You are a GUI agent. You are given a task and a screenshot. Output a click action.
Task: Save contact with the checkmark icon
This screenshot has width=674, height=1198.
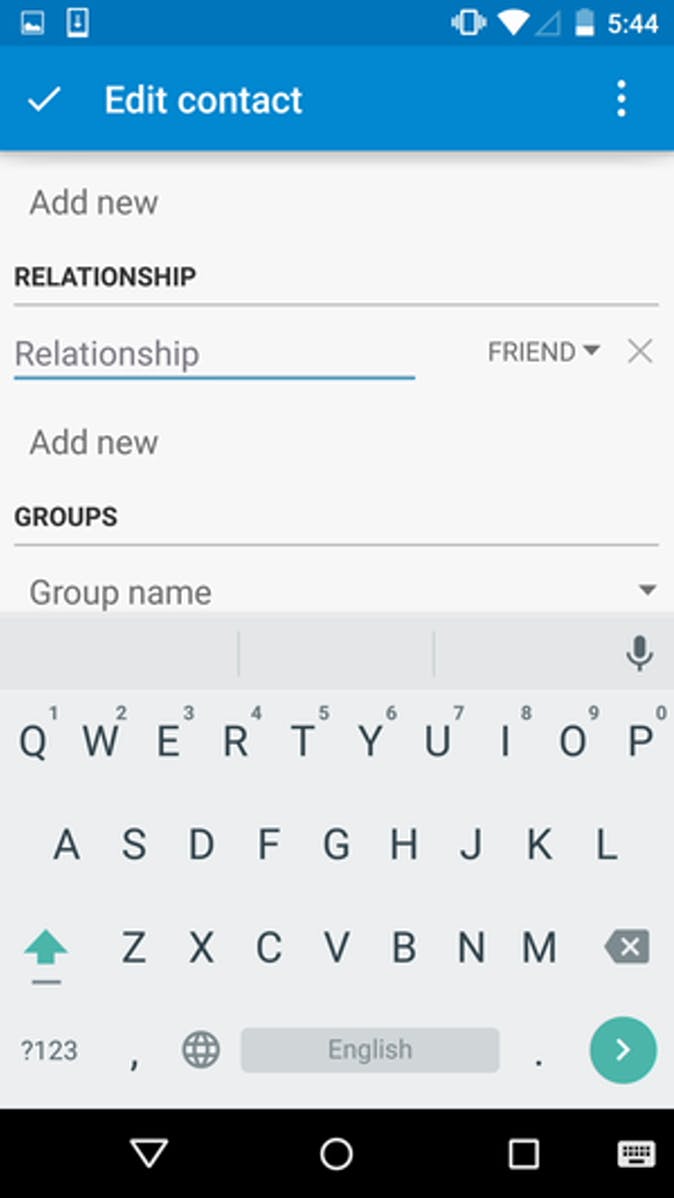point(44,99)
